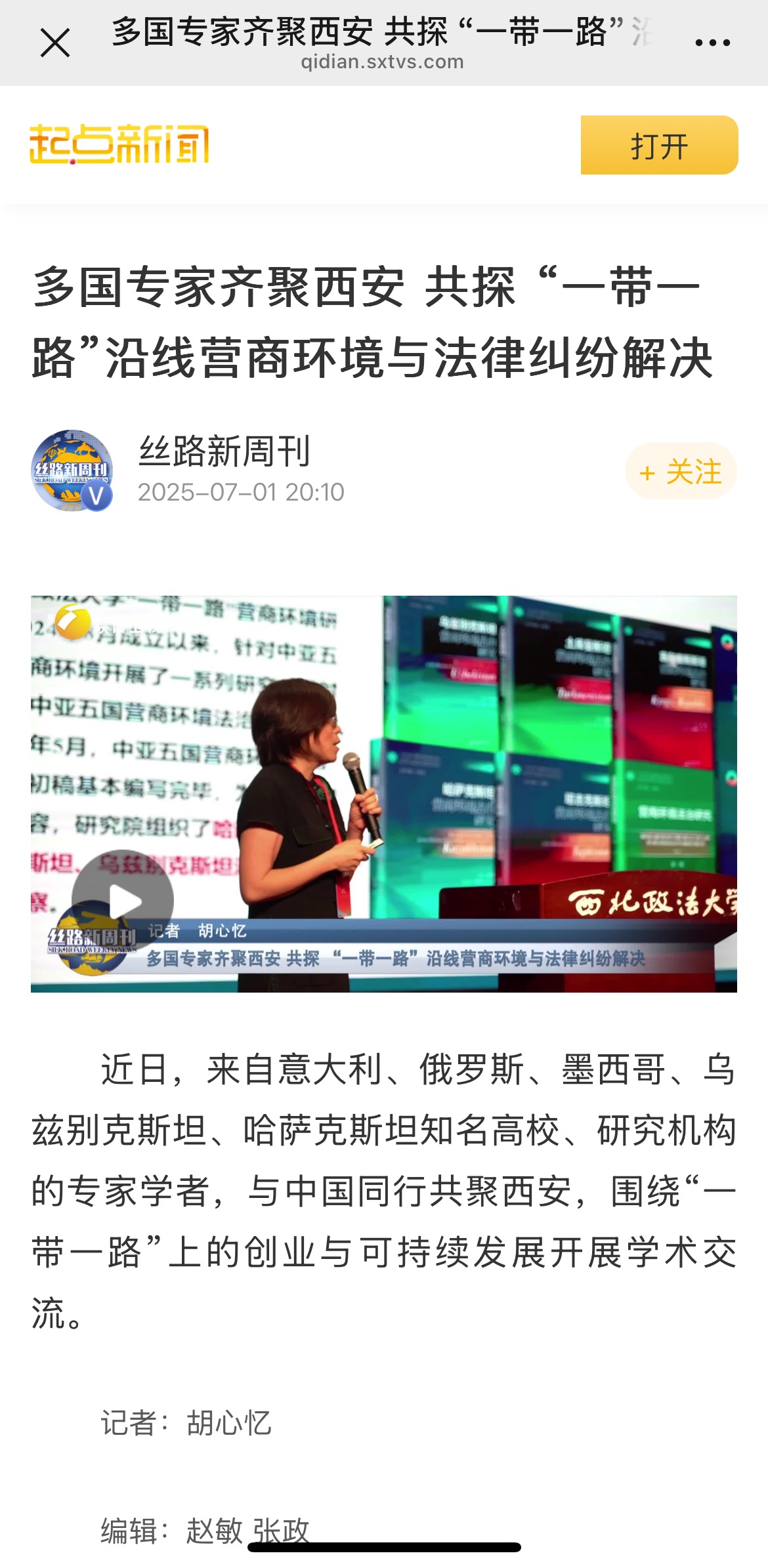Screen dimensions: 768x1568
Task: Open the three-dot overflow menu
Action: 712,43
